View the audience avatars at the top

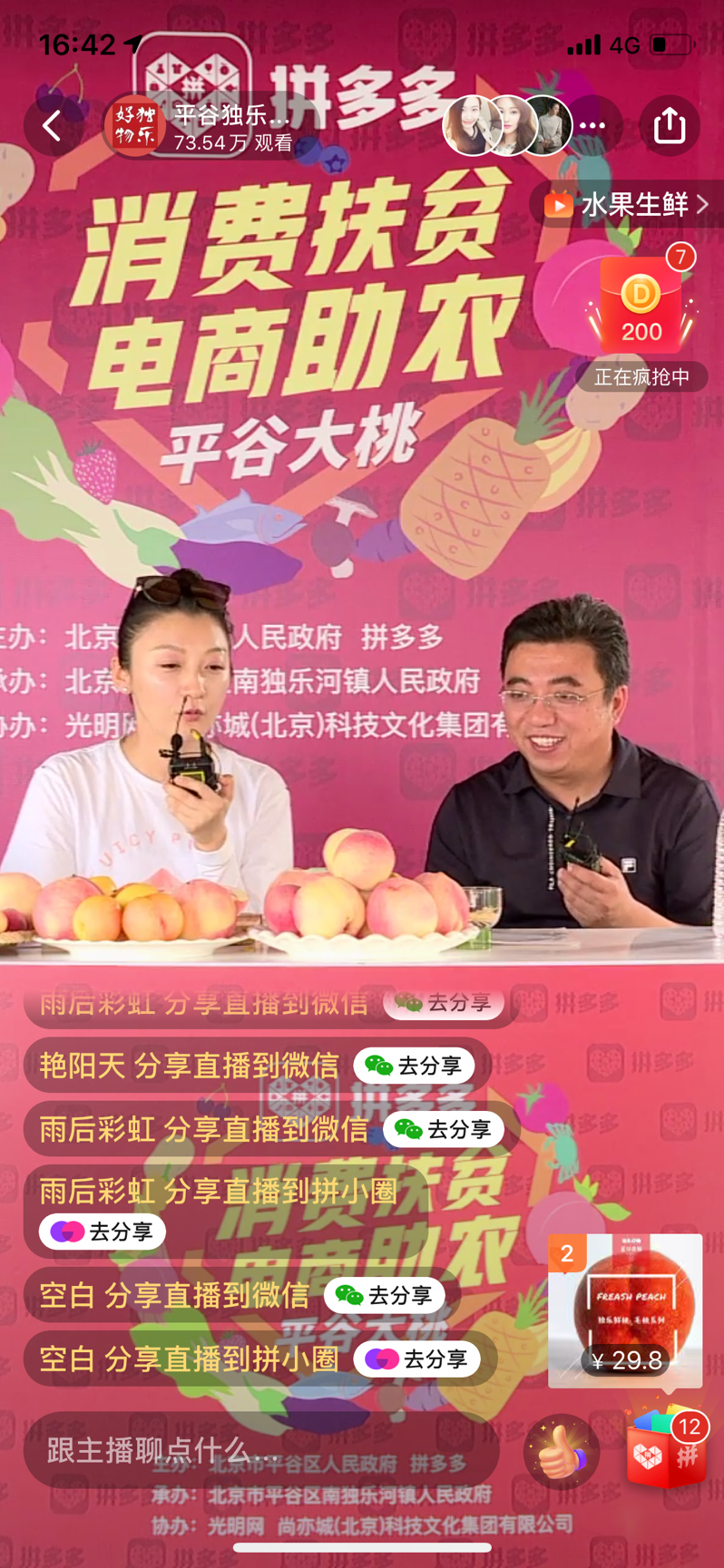[x=506, y=126]
